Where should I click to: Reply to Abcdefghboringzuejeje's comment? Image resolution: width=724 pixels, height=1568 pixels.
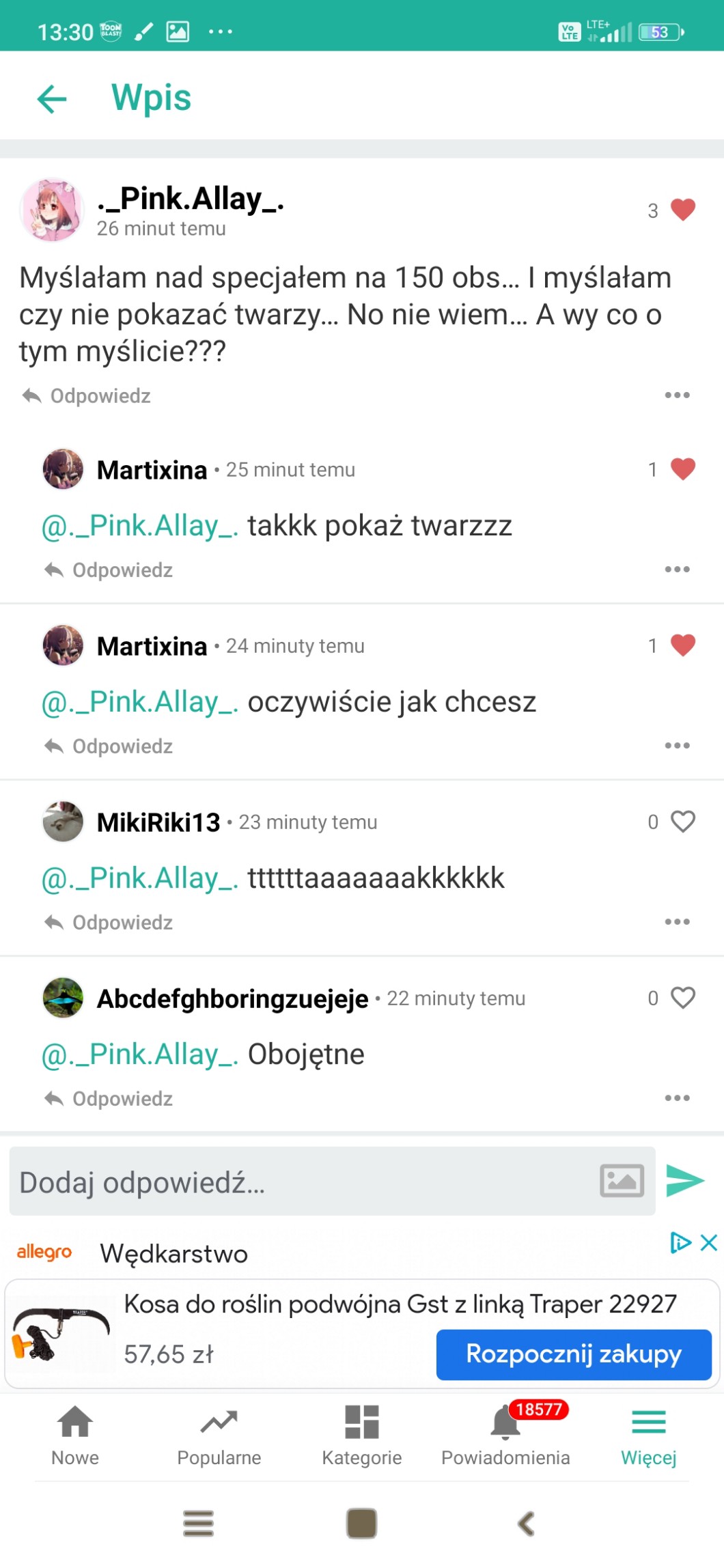click(109, 1099)
